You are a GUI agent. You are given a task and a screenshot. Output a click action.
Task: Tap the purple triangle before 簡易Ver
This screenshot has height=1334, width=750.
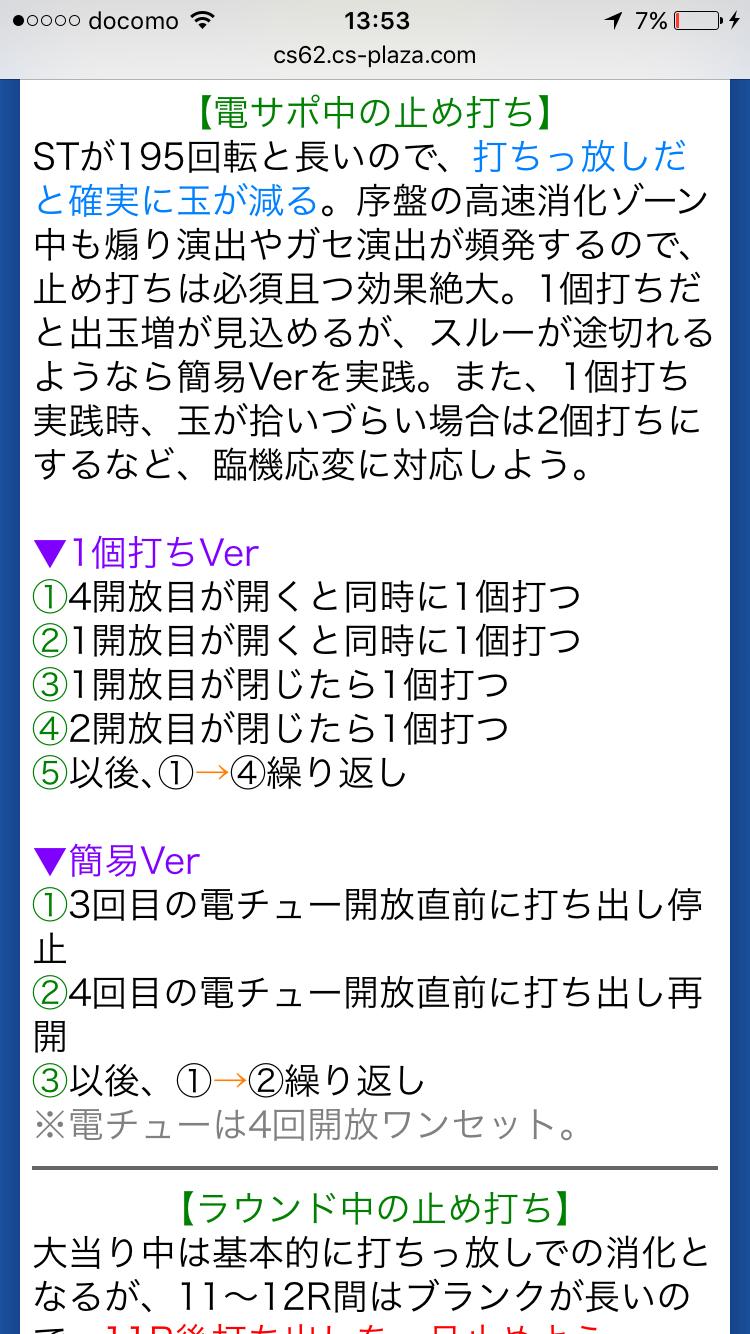coord(47,861)
